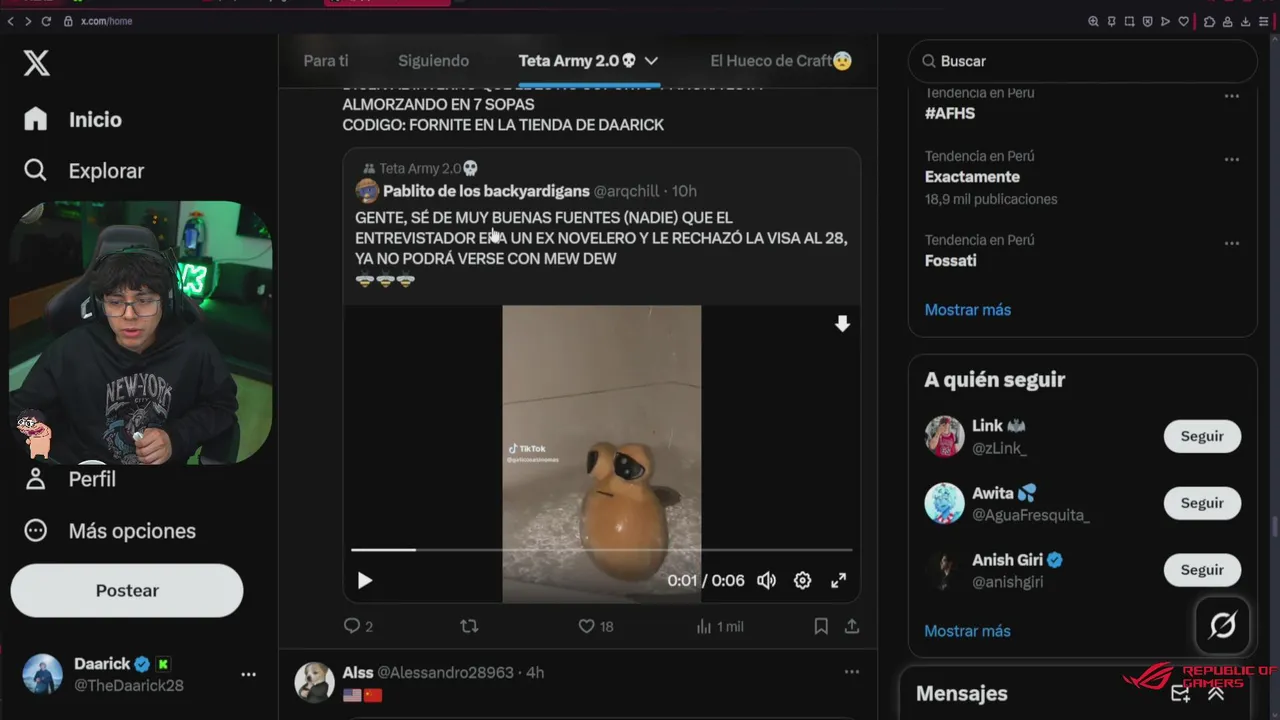Mute the video sound
Viewport: 1280px width, 720px height.
click(767, 580)
